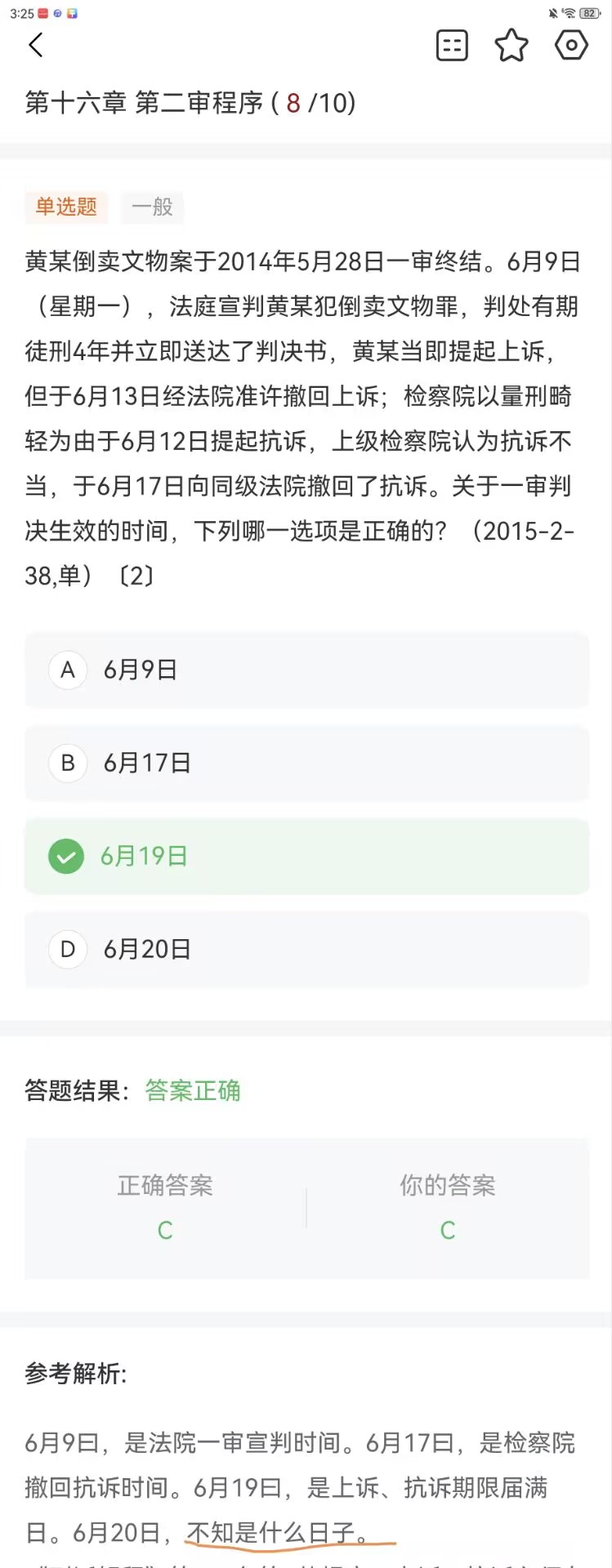Select option D 6月20日
Screen dimensions: 612x1568
[306, 949]
